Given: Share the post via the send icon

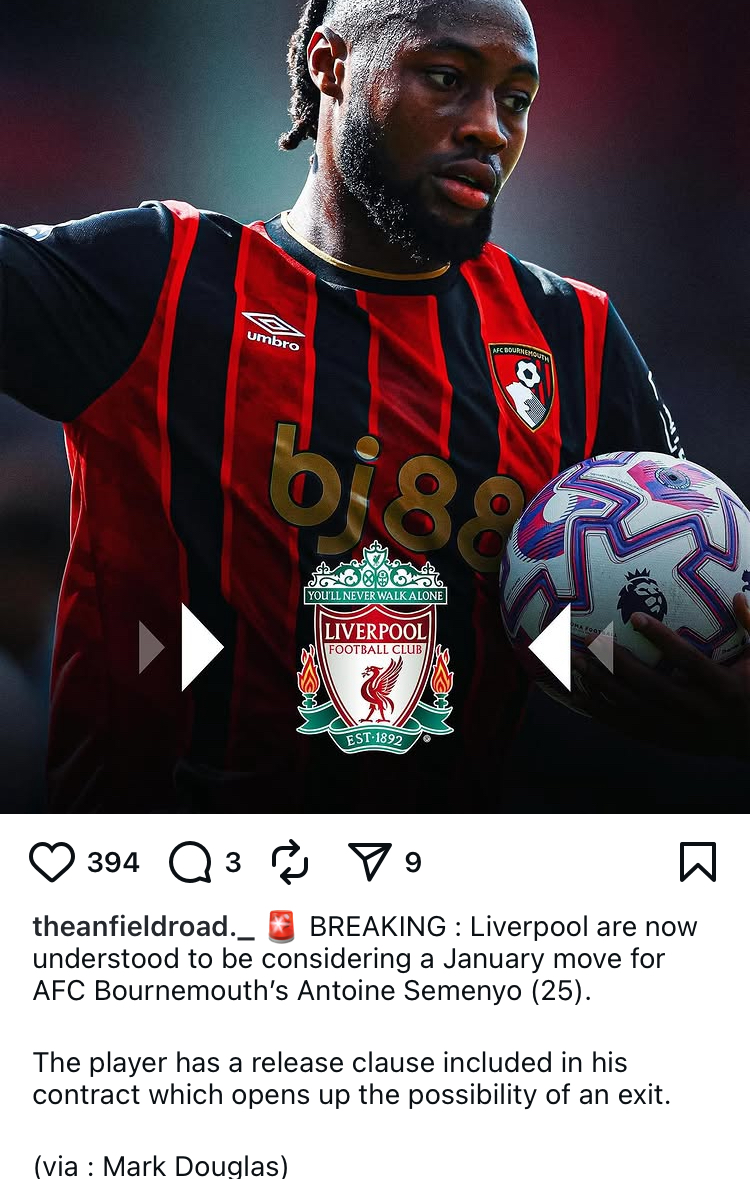Looking at the screenshot, I should coord(370,862).
